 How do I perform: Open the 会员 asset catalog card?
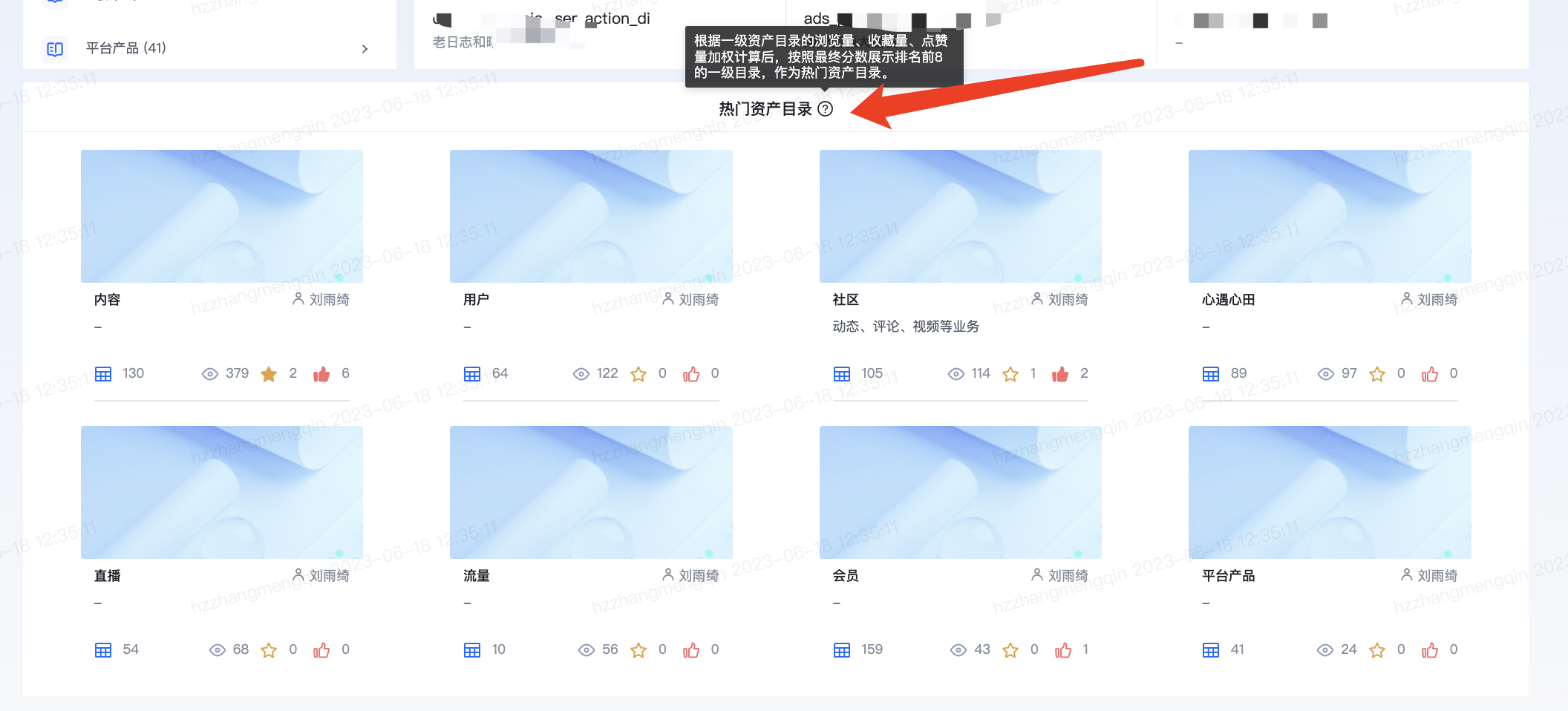click(960, 492)
